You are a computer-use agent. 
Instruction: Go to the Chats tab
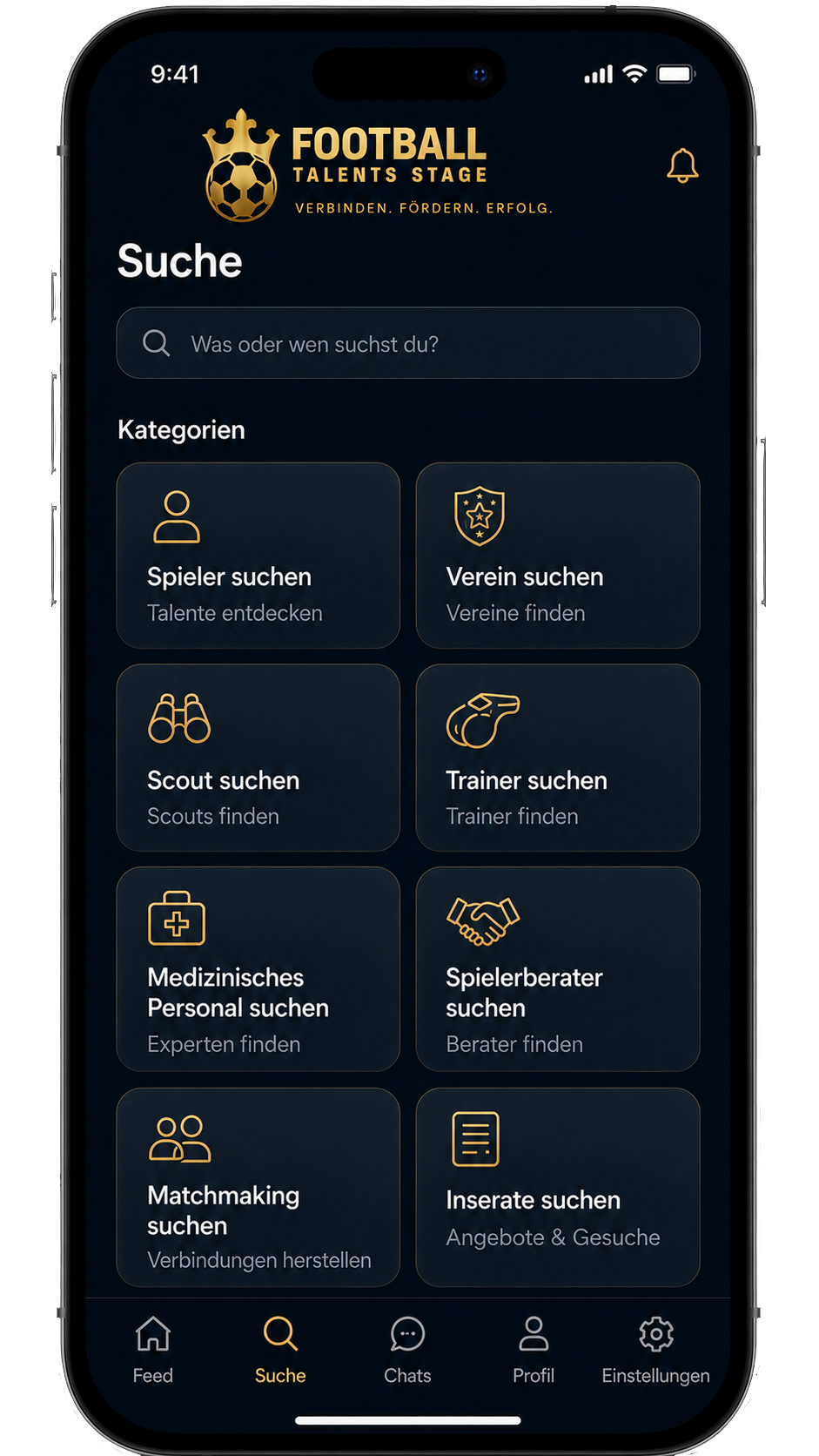407,1350
